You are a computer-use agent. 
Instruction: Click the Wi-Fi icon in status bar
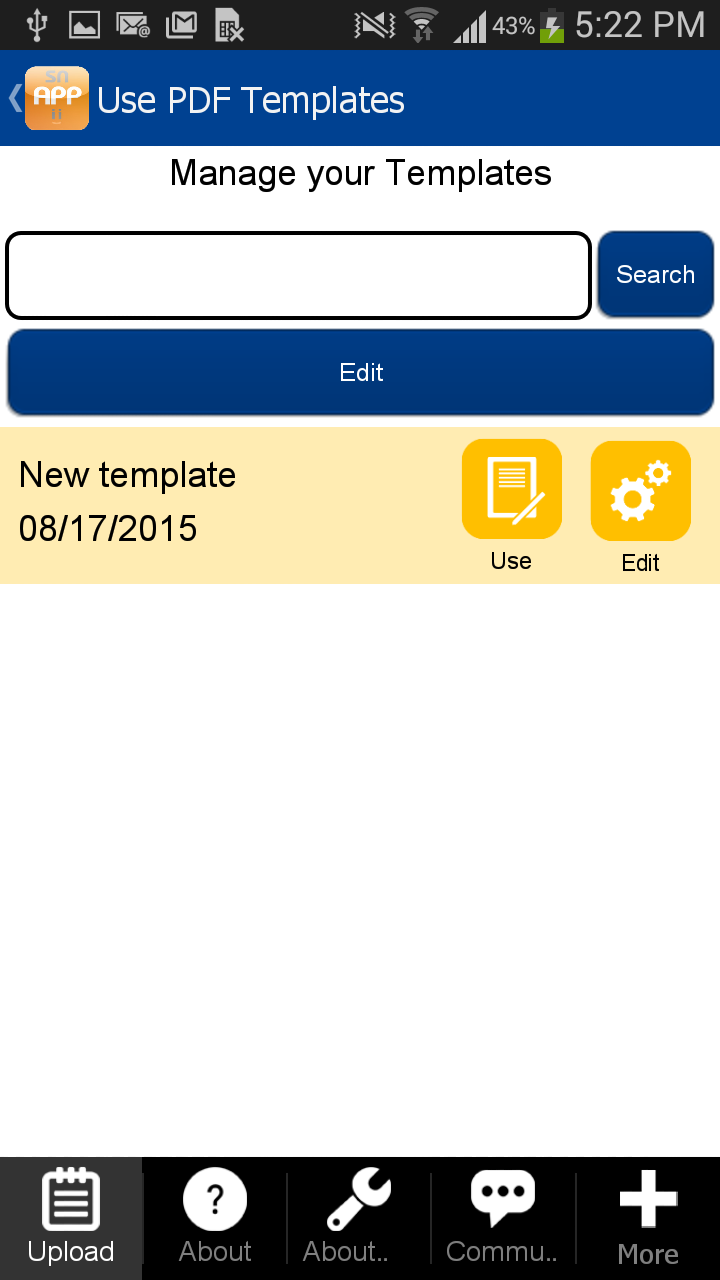pos(420,25)
